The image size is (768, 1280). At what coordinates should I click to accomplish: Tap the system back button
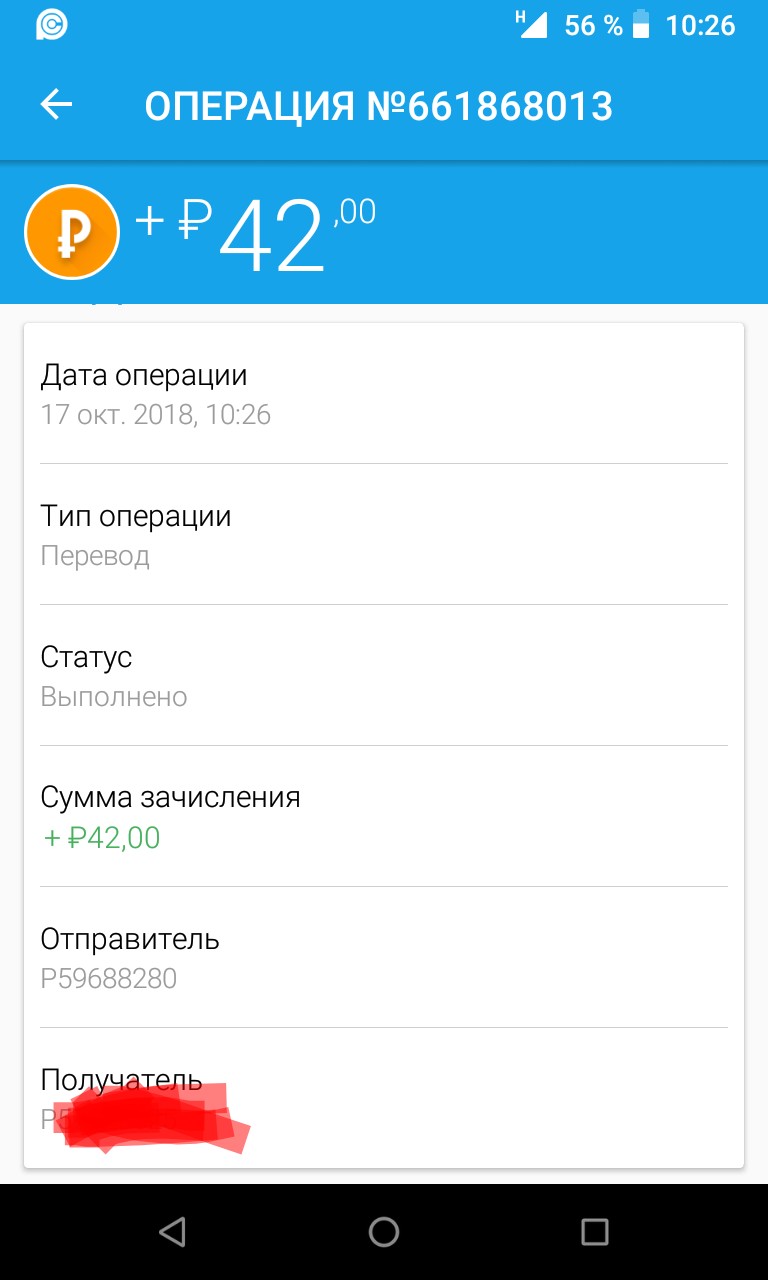(173, 1231)
